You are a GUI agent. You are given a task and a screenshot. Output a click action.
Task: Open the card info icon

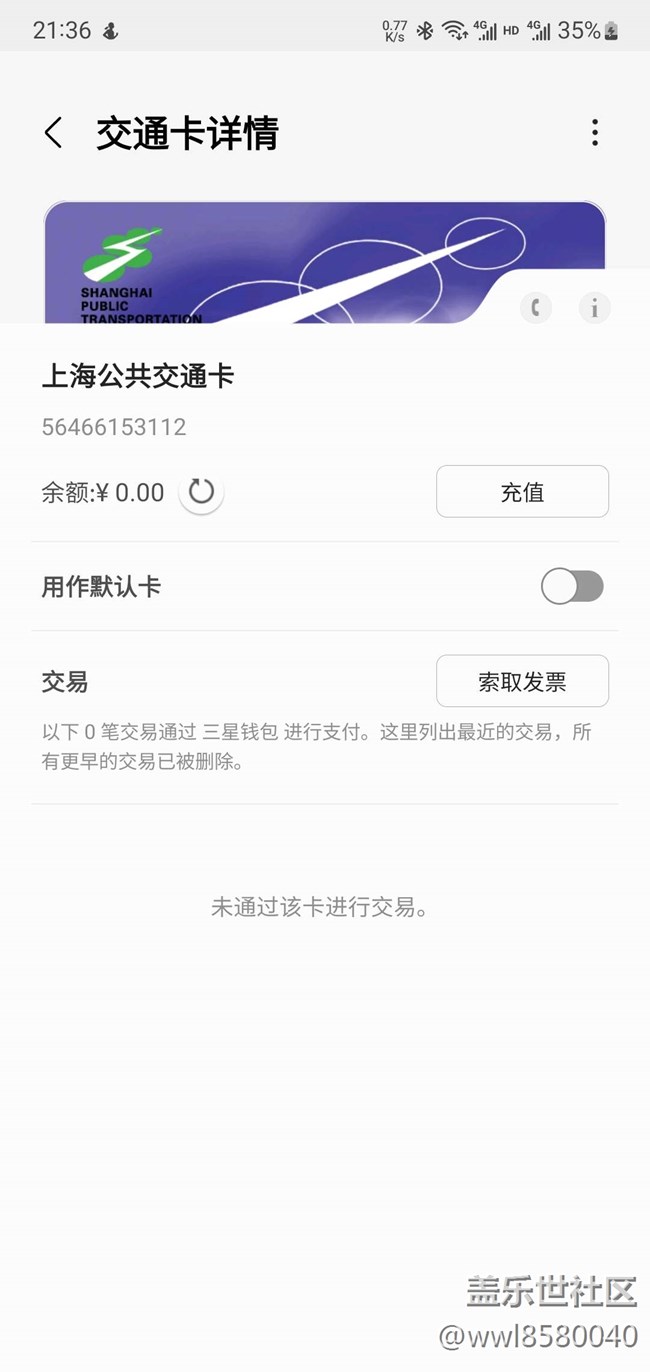coord(595,307)
